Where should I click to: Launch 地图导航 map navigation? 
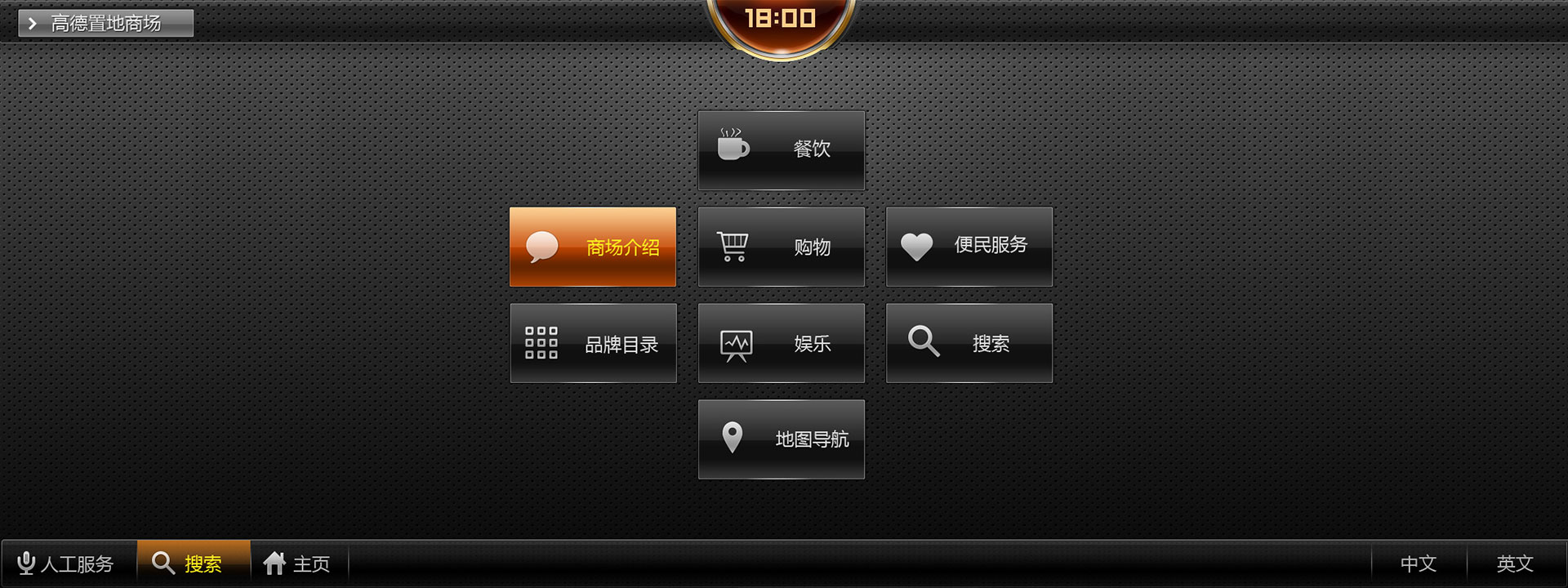(x=781, y=439)
